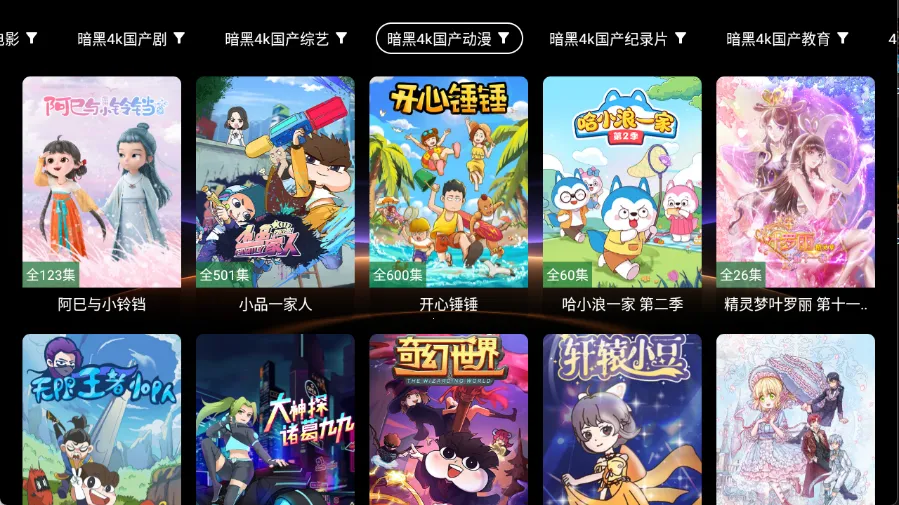Open the 大神探诸葛九九 poster
Viewport: 899px width, 505px height.
pos(275,418)
